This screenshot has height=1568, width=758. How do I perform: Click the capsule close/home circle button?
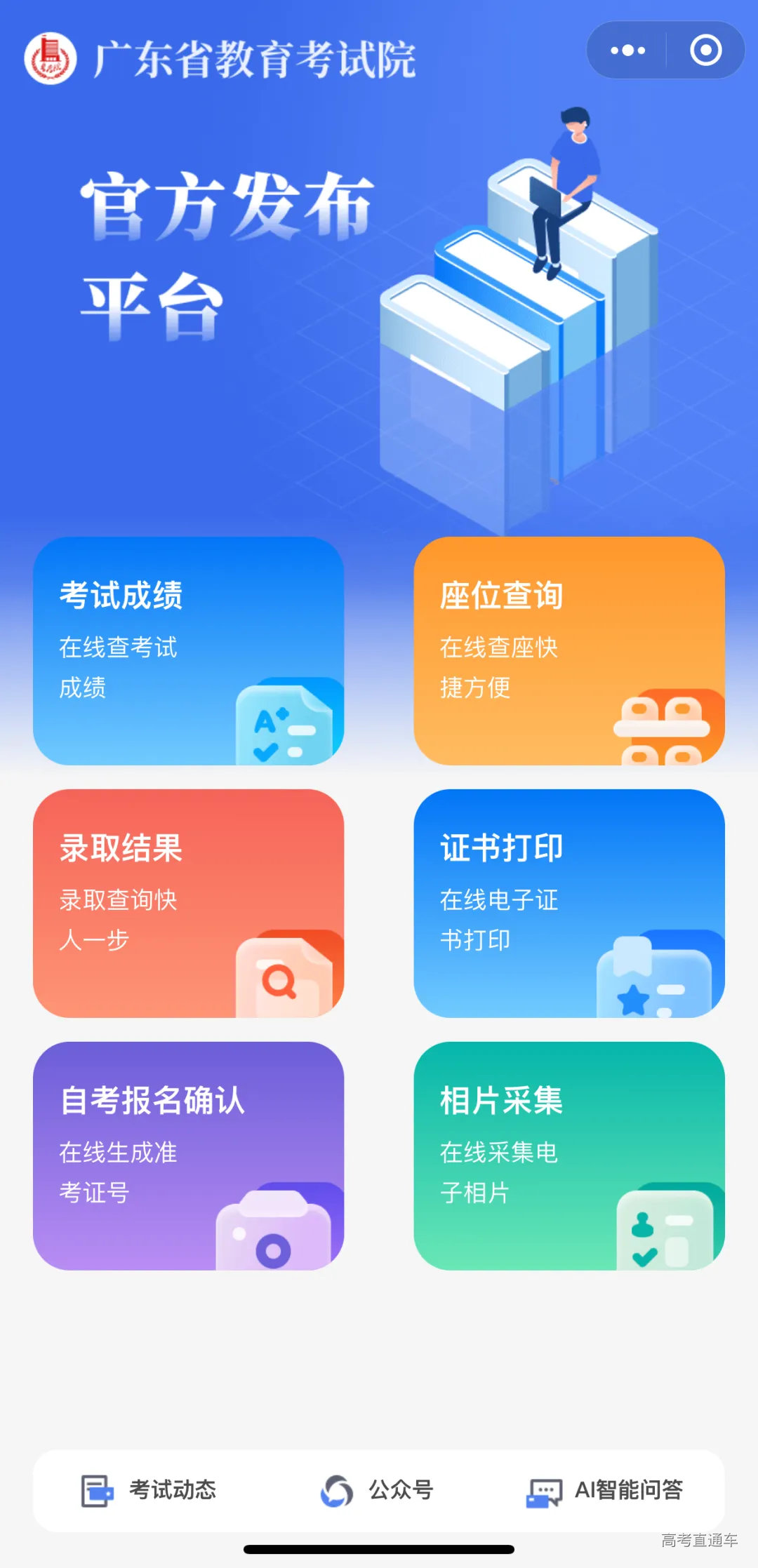[x=705, y=50]
